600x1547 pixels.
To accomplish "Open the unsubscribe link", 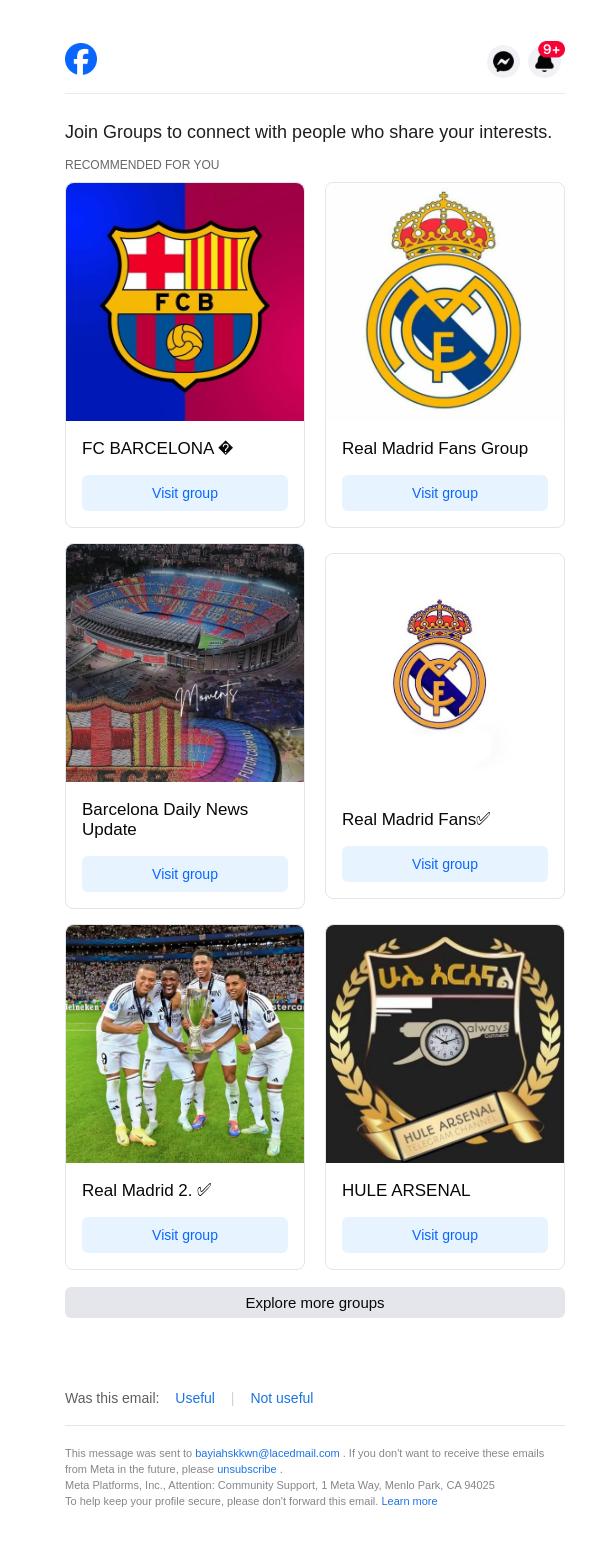I will click(247, 1469).
